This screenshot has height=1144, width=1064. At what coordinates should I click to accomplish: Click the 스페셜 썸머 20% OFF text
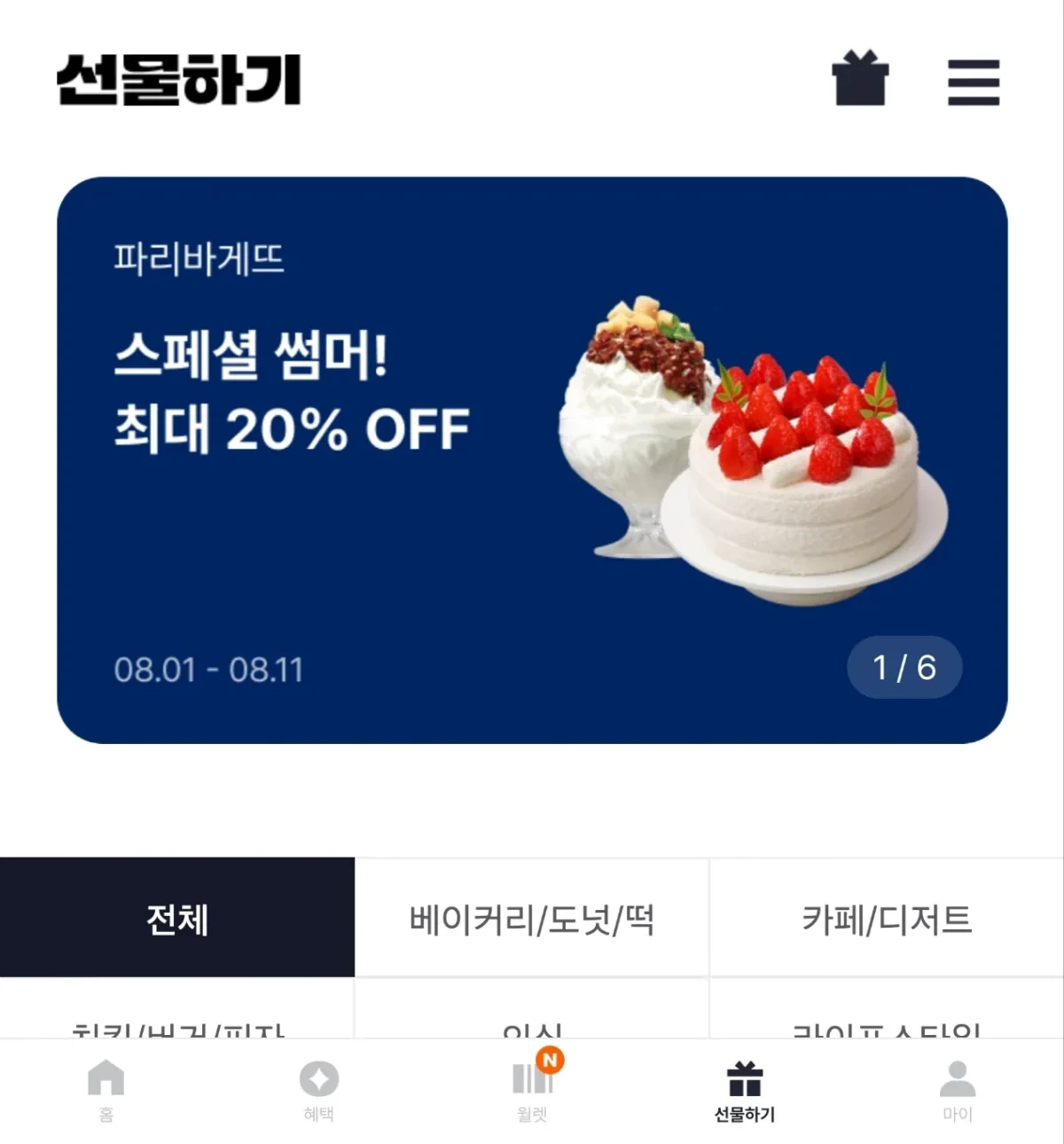[x=293, y=390]
